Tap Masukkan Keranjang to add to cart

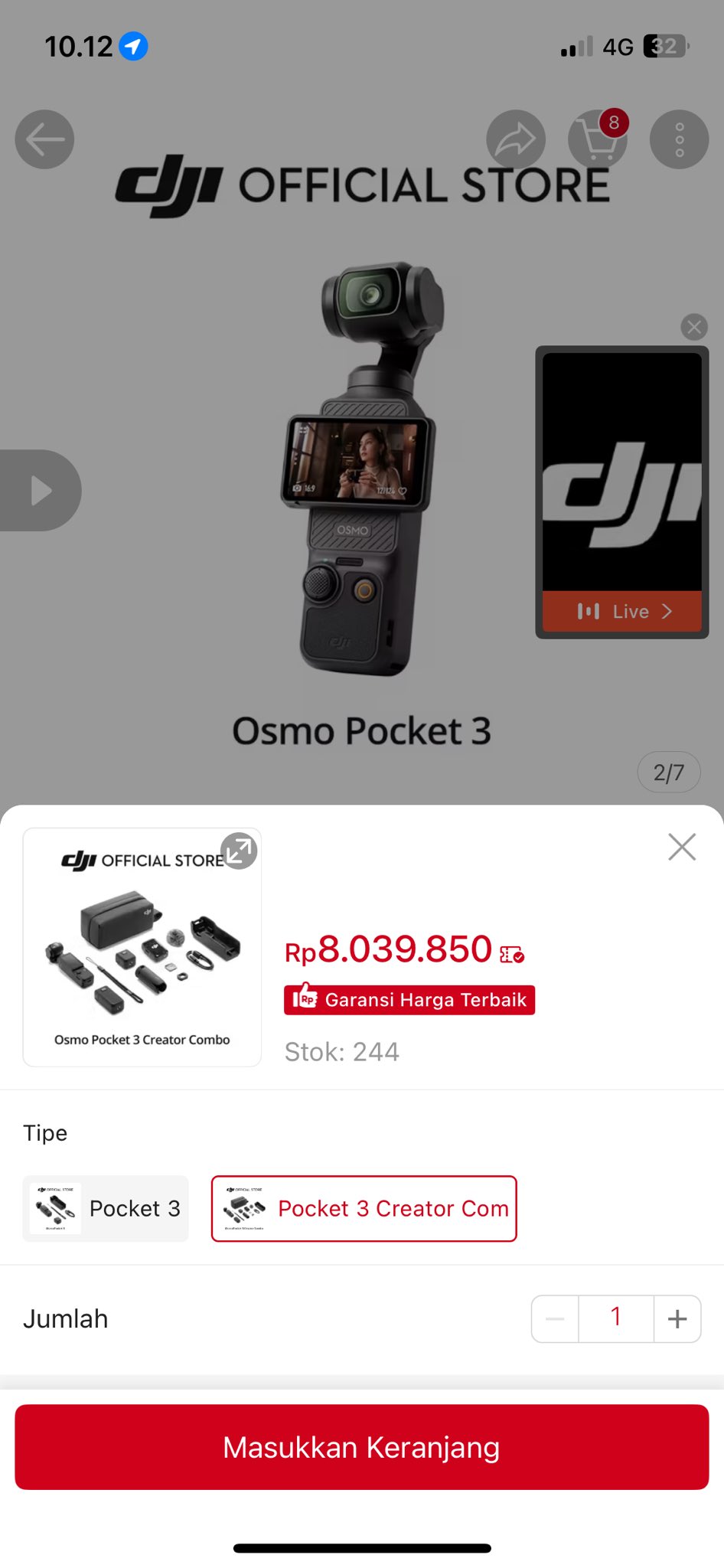click(362, 1447)
